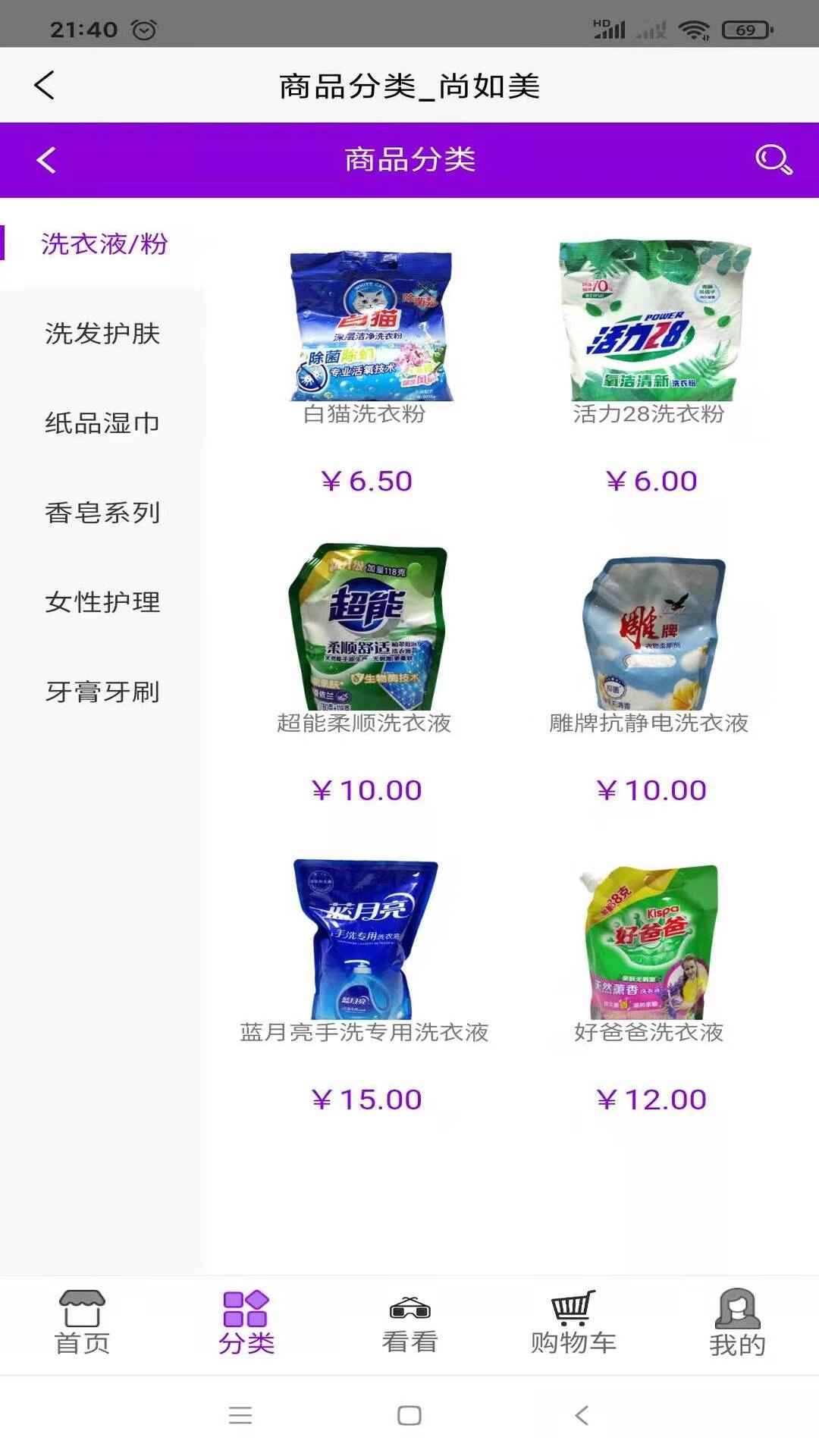Switch to 纸品湿巾 category
Viewport: 819px width, 1456px height.
click(102, 423)
